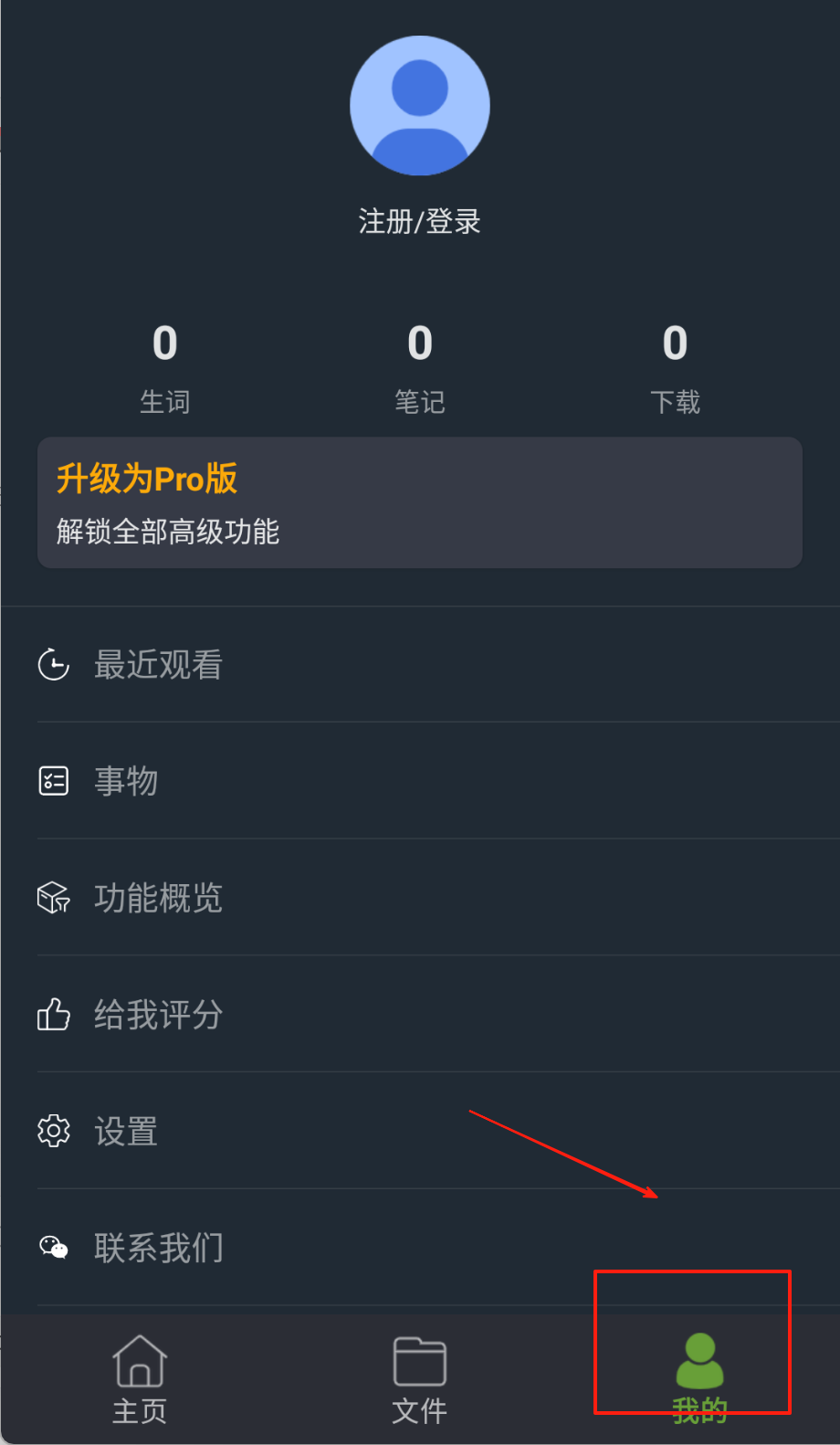Tap the profile avatar to sign in
The image size is (840, 1445).
point(420,106)
